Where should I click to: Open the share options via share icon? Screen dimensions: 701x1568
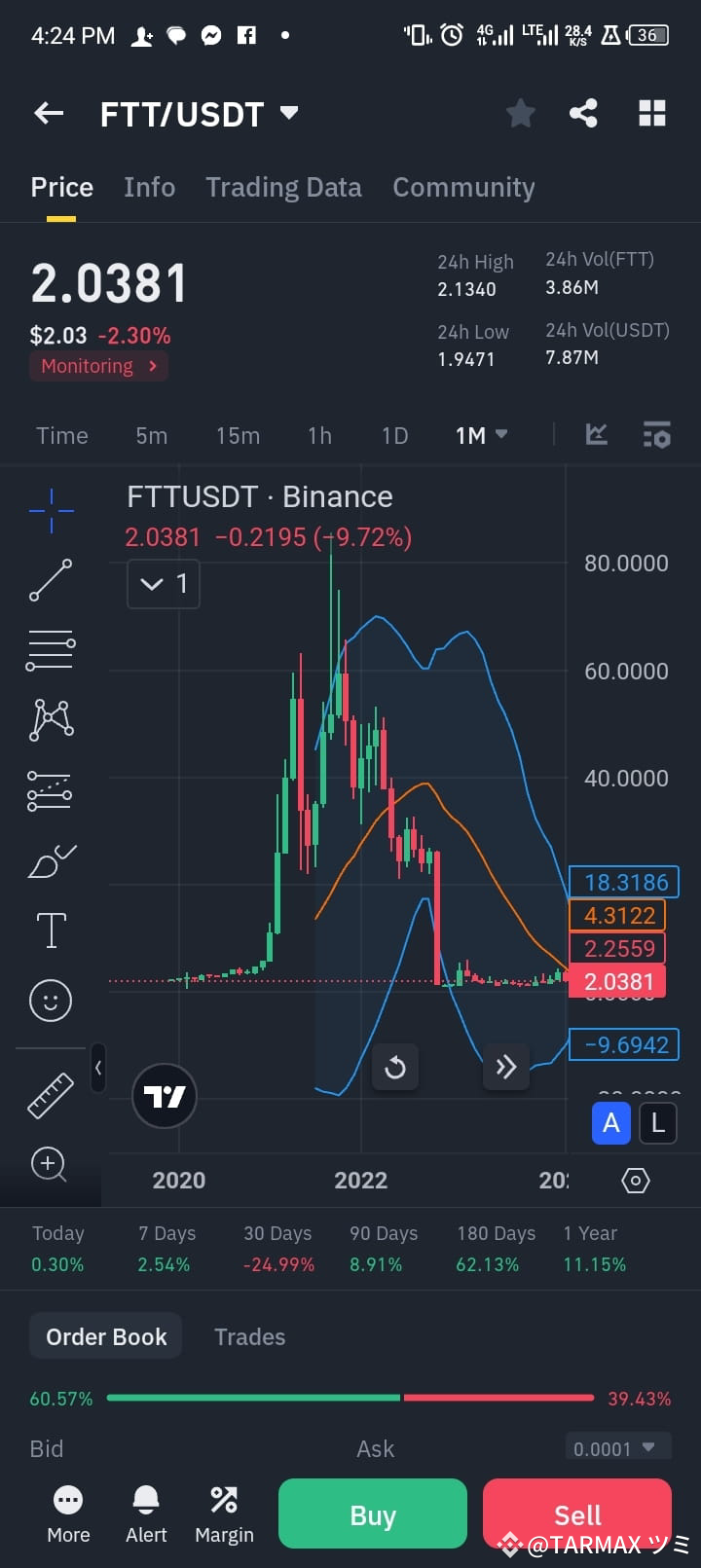pos(583,113)
